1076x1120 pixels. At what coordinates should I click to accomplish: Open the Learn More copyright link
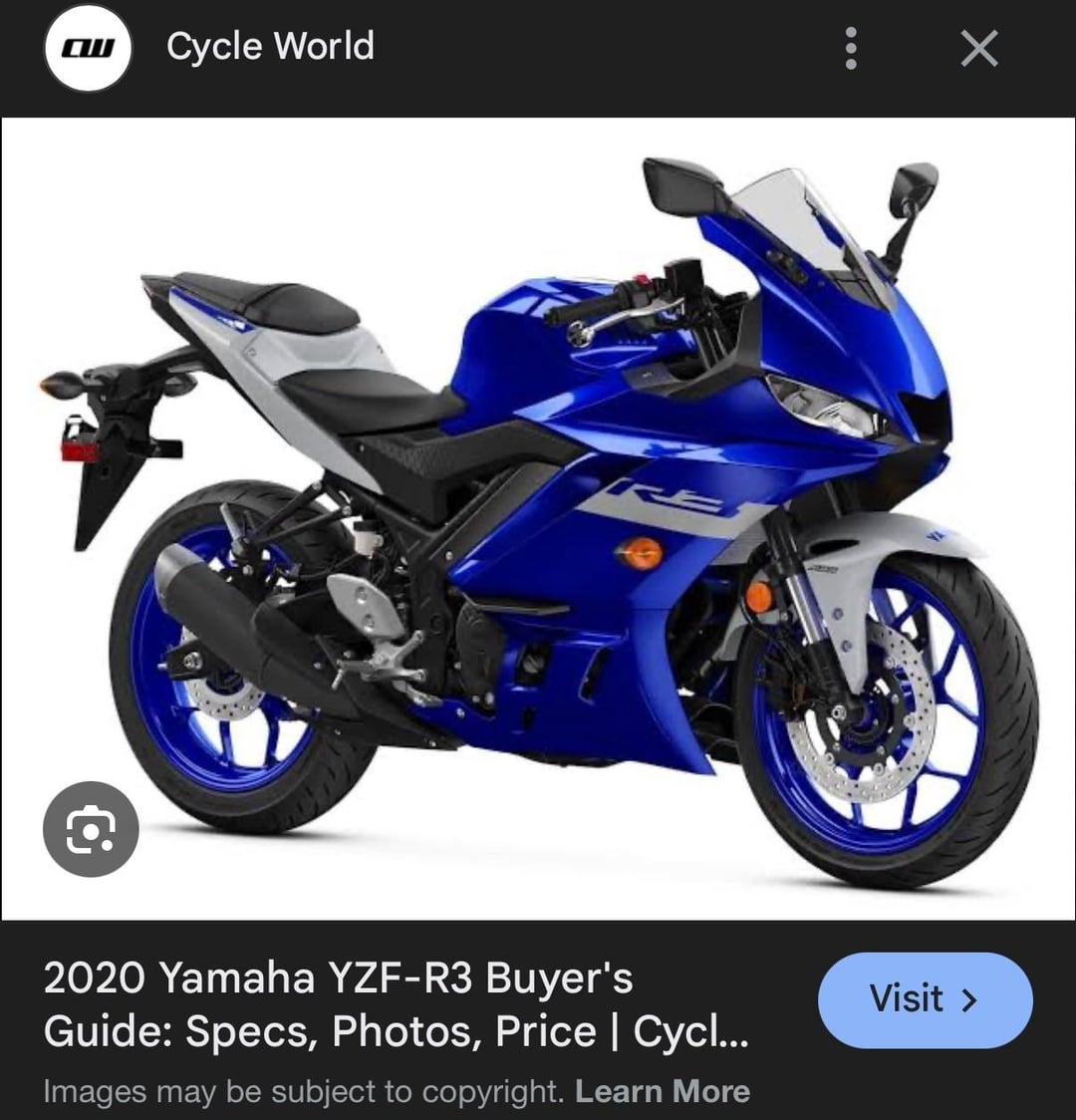point(663,1091)
